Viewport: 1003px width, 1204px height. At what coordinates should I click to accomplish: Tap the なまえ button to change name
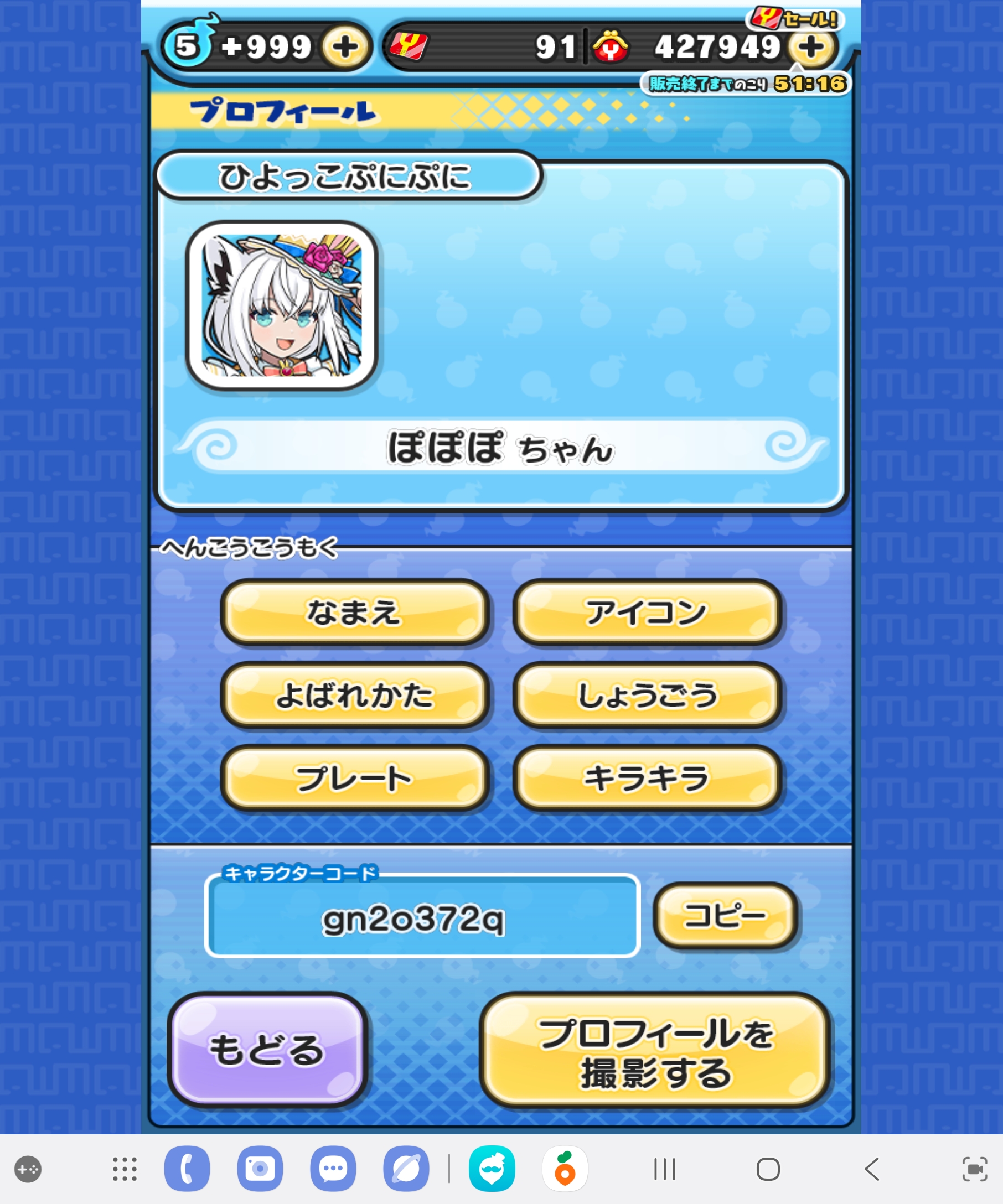354,613
